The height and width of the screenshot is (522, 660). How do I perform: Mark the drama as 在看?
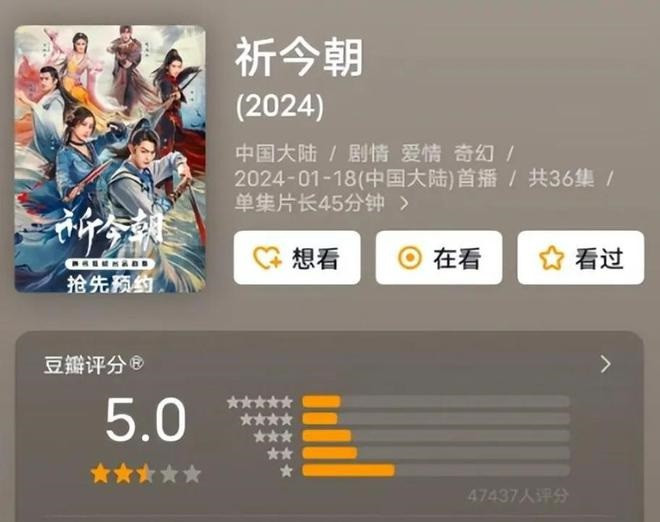[x=438, y=258]
